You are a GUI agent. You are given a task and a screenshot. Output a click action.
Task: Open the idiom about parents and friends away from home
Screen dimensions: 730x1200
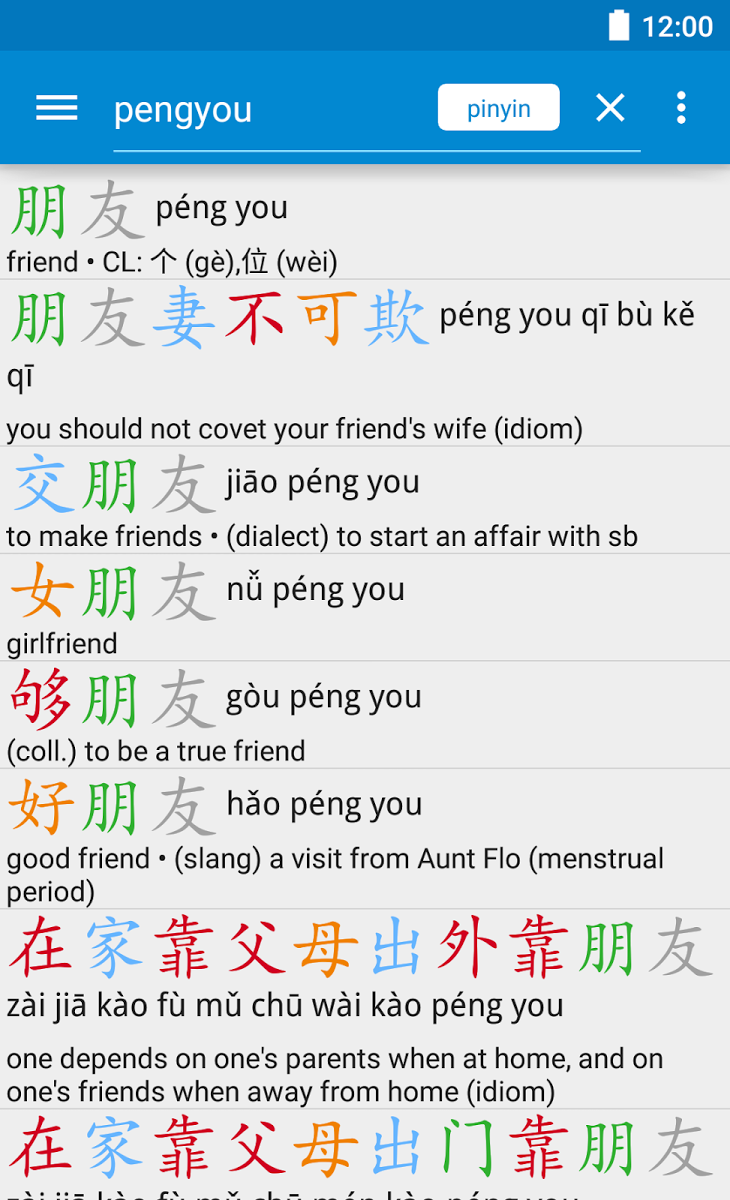tap(365, 1009)
